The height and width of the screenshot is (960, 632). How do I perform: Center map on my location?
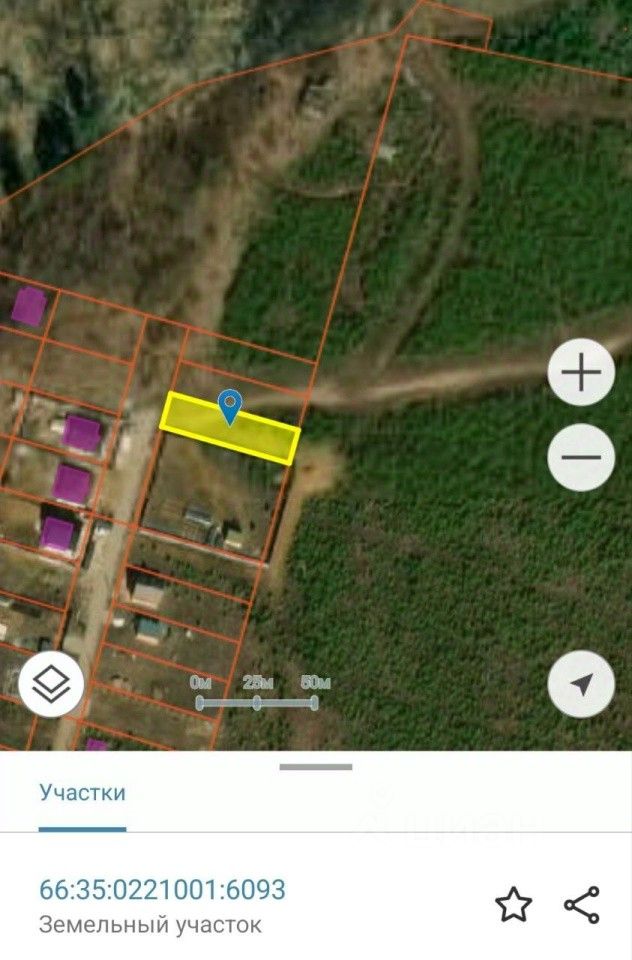tap(581, 684)
